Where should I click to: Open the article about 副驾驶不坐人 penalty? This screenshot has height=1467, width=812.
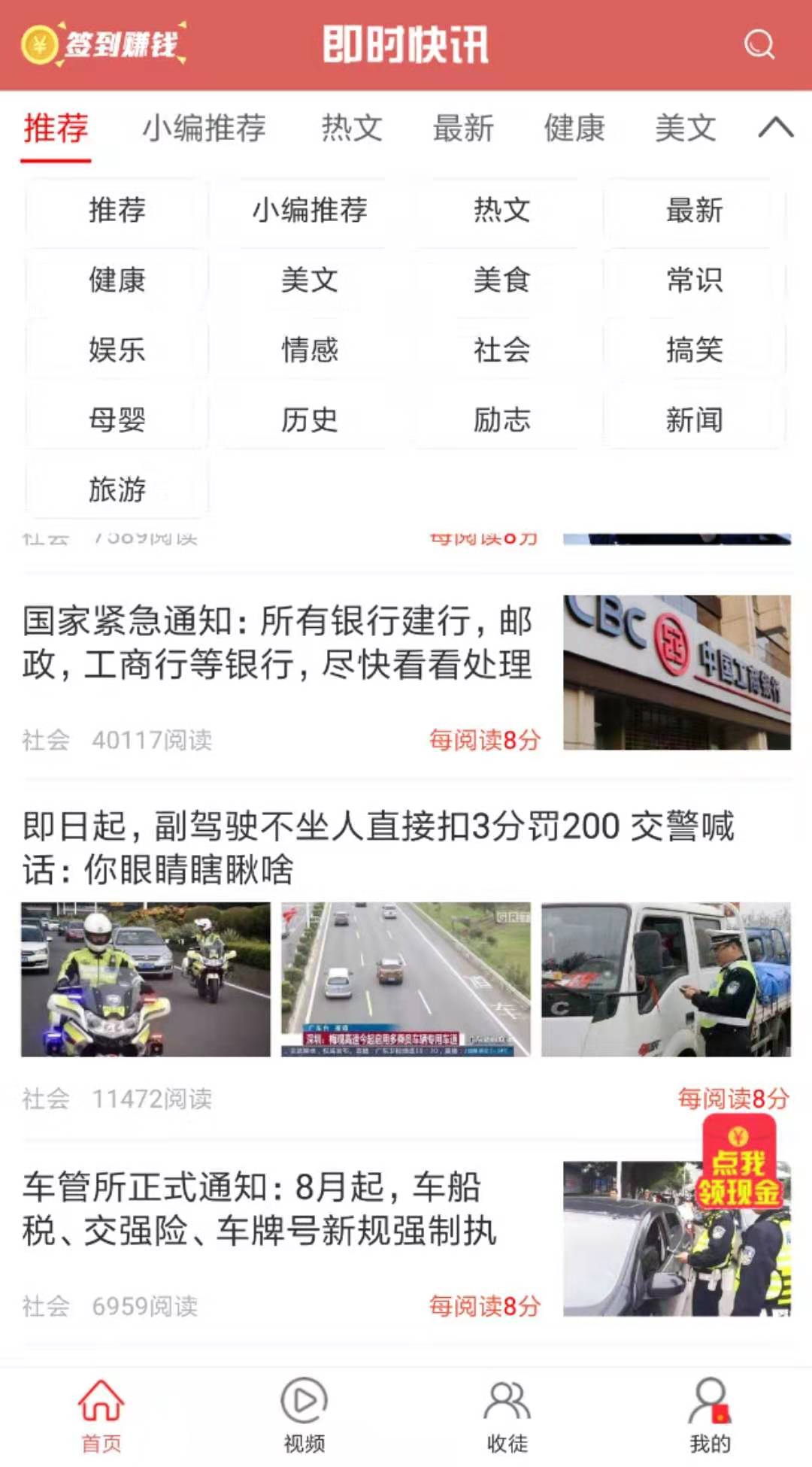(376, 847)
